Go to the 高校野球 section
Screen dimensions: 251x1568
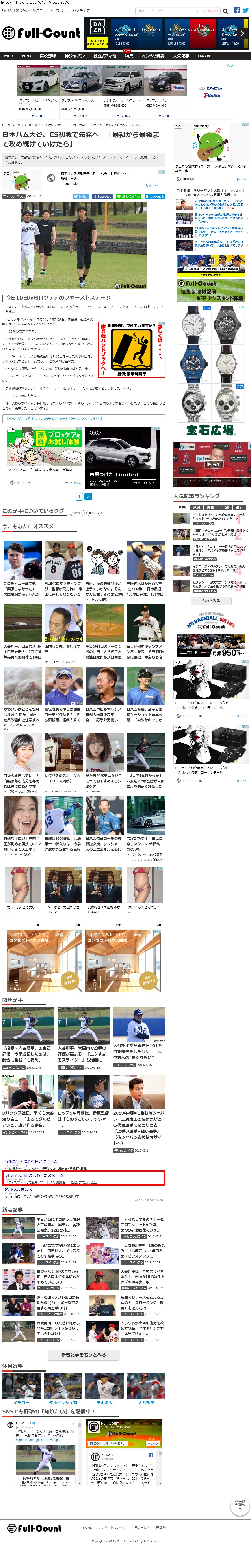point(48,56)
